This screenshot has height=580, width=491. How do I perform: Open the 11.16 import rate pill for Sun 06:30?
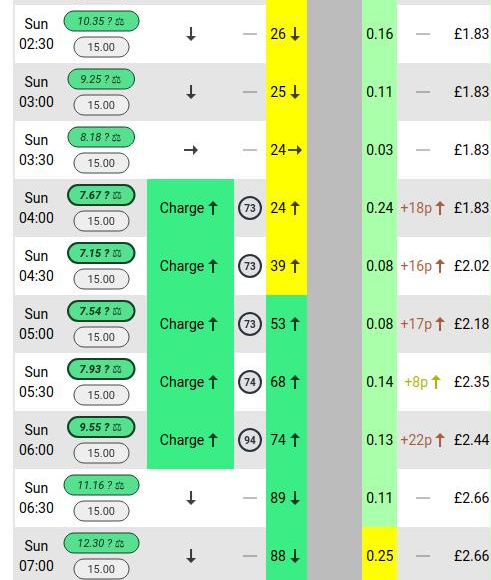pyautogui.click(x=101, y=485)
